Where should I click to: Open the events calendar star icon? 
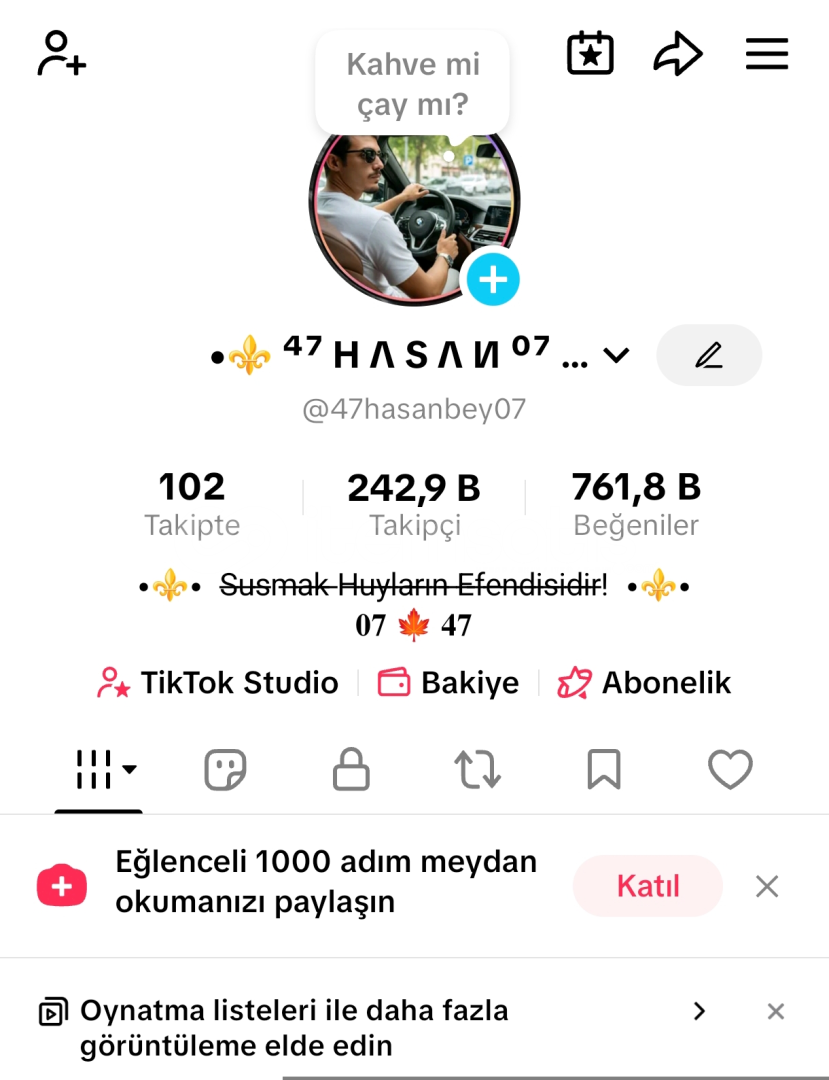point(590,53)
